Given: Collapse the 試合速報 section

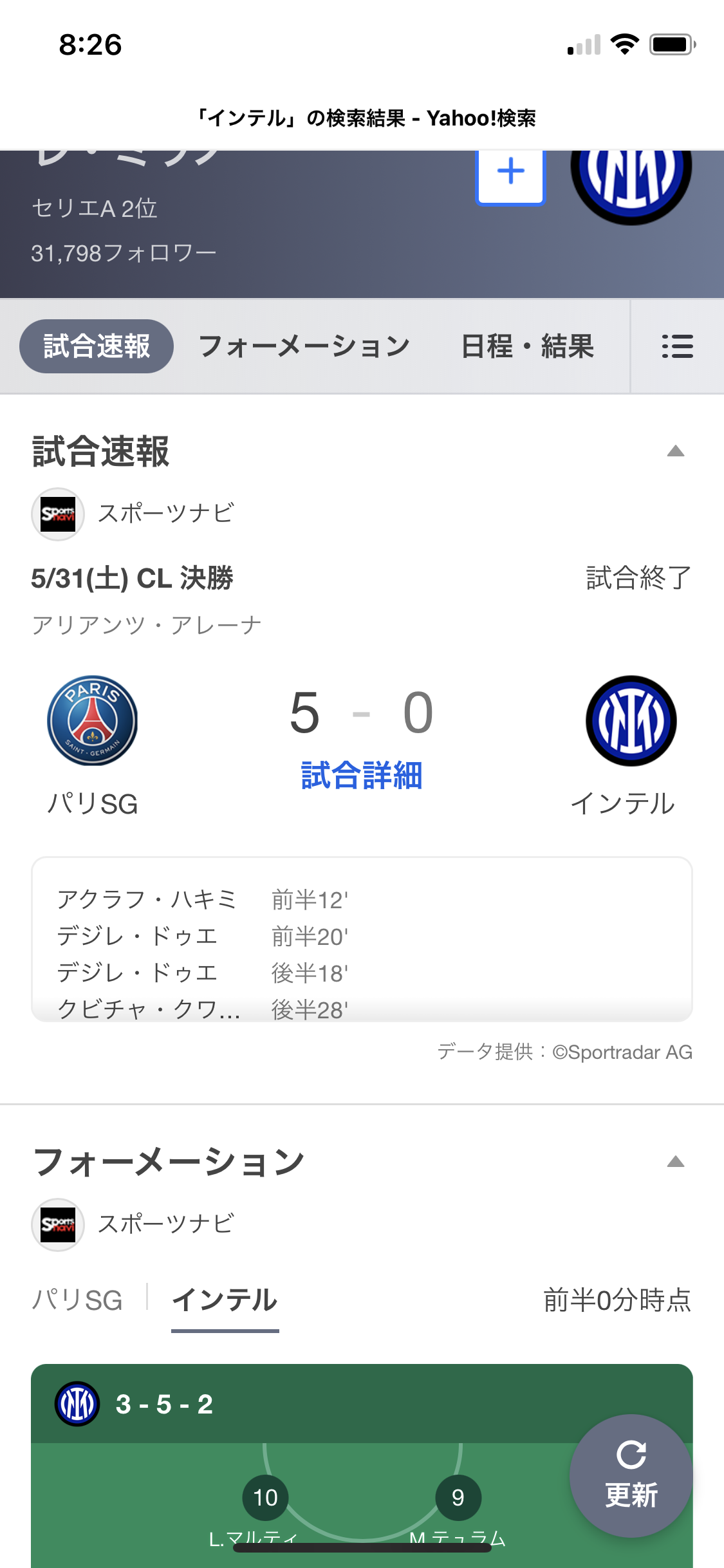Looking at the screenshot, I should pyautogui.click(x=675, y=451).
